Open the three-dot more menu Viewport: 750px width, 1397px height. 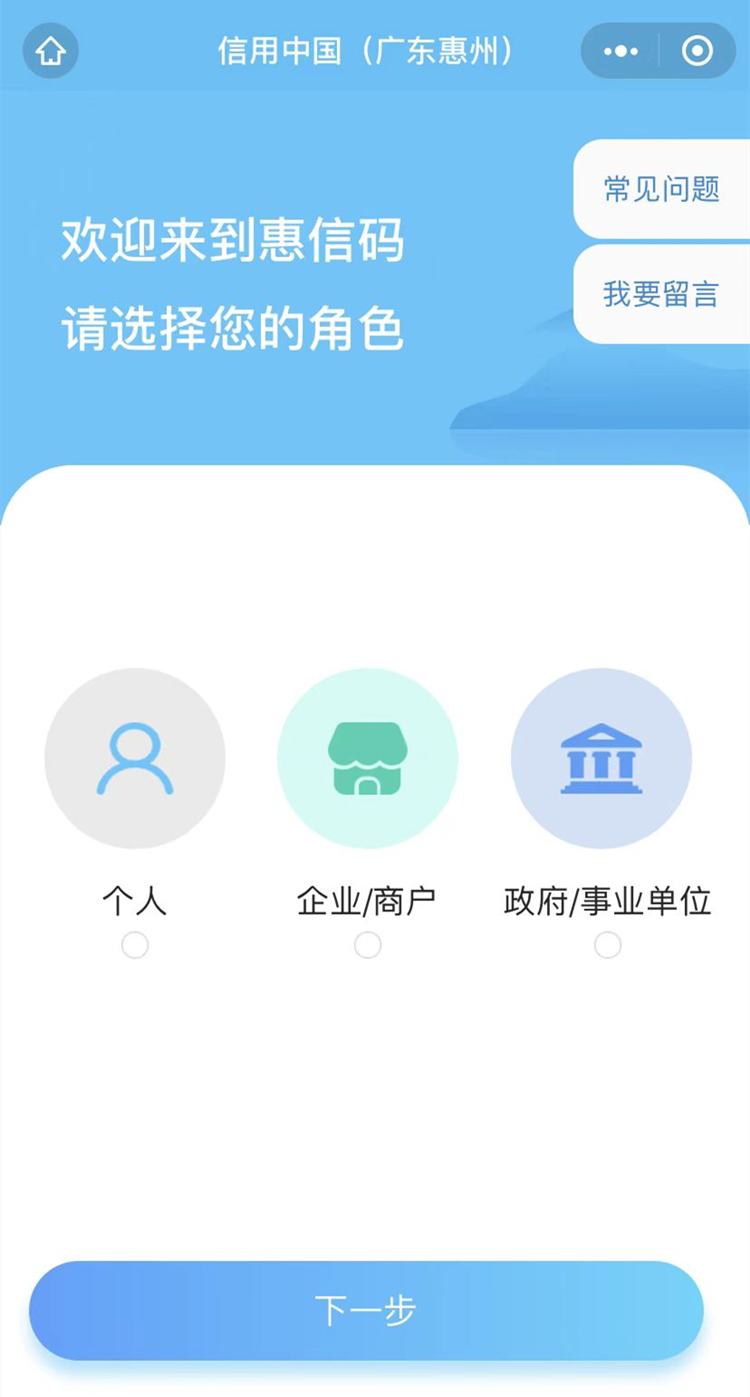[x=620, y=51]
